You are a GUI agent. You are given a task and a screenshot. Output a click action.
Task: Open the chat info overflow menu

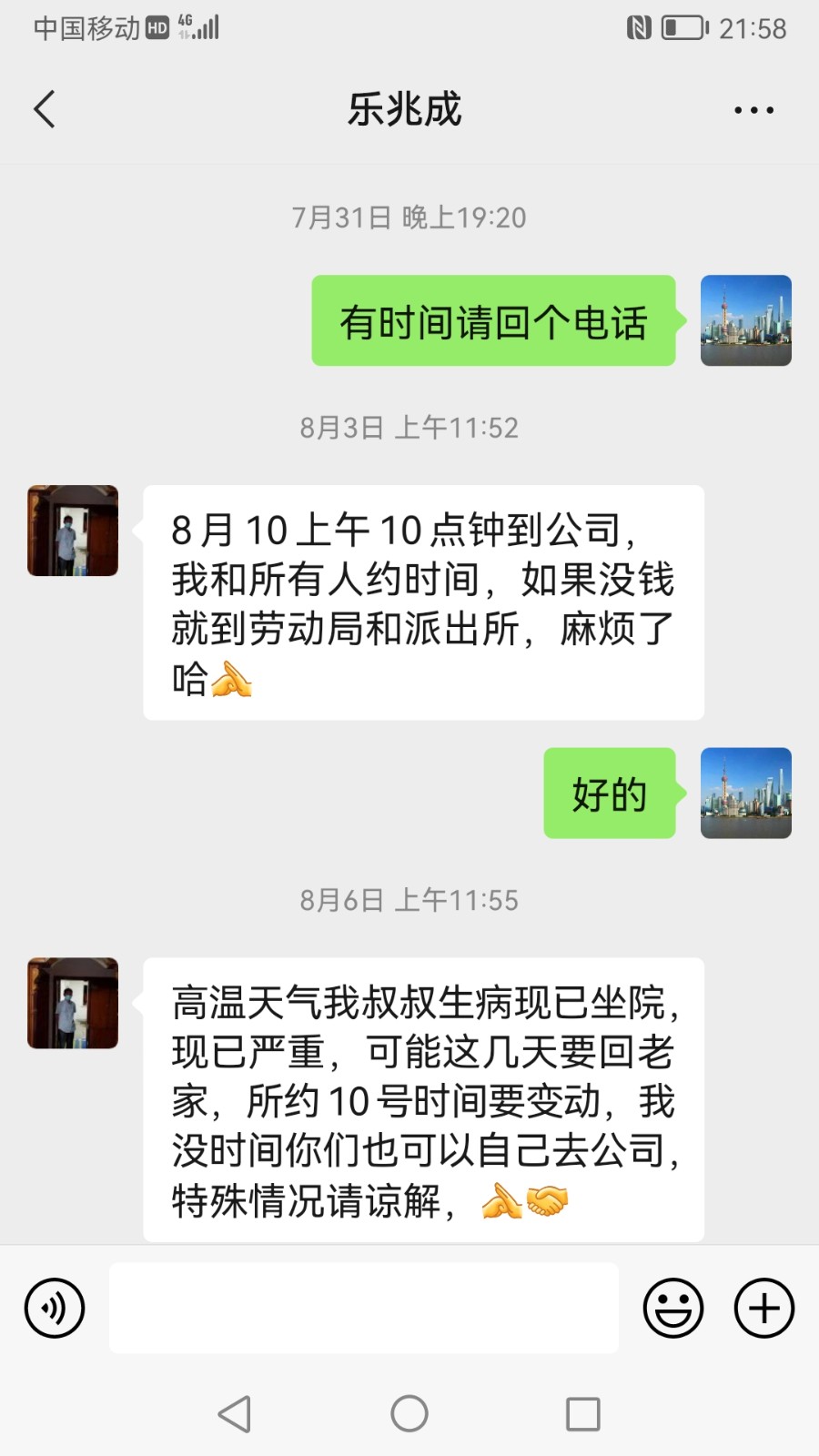point(753,110)
